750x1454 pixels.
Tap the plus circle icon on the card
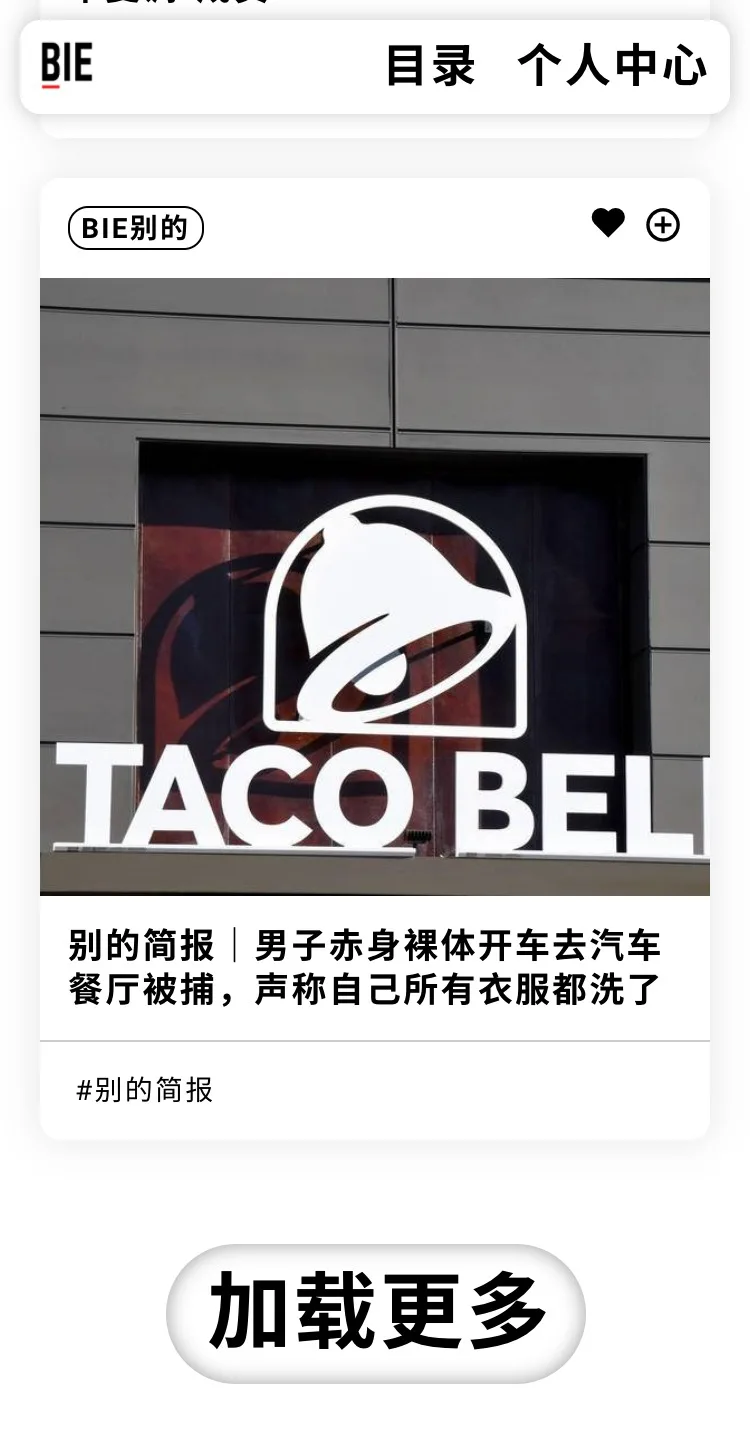point(663,225)
